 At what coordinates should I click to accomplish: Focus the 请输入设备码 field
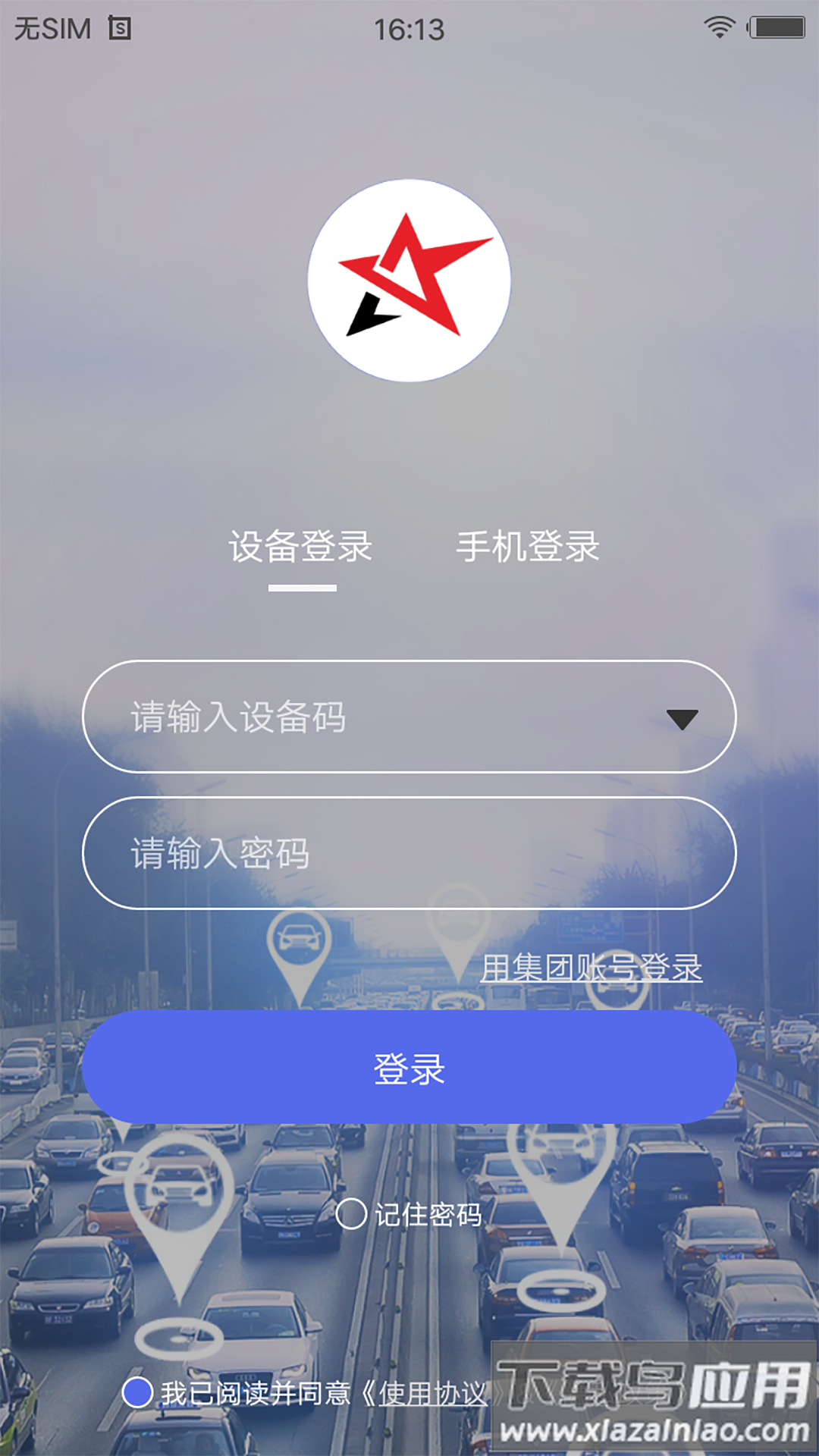coord(364,717)
